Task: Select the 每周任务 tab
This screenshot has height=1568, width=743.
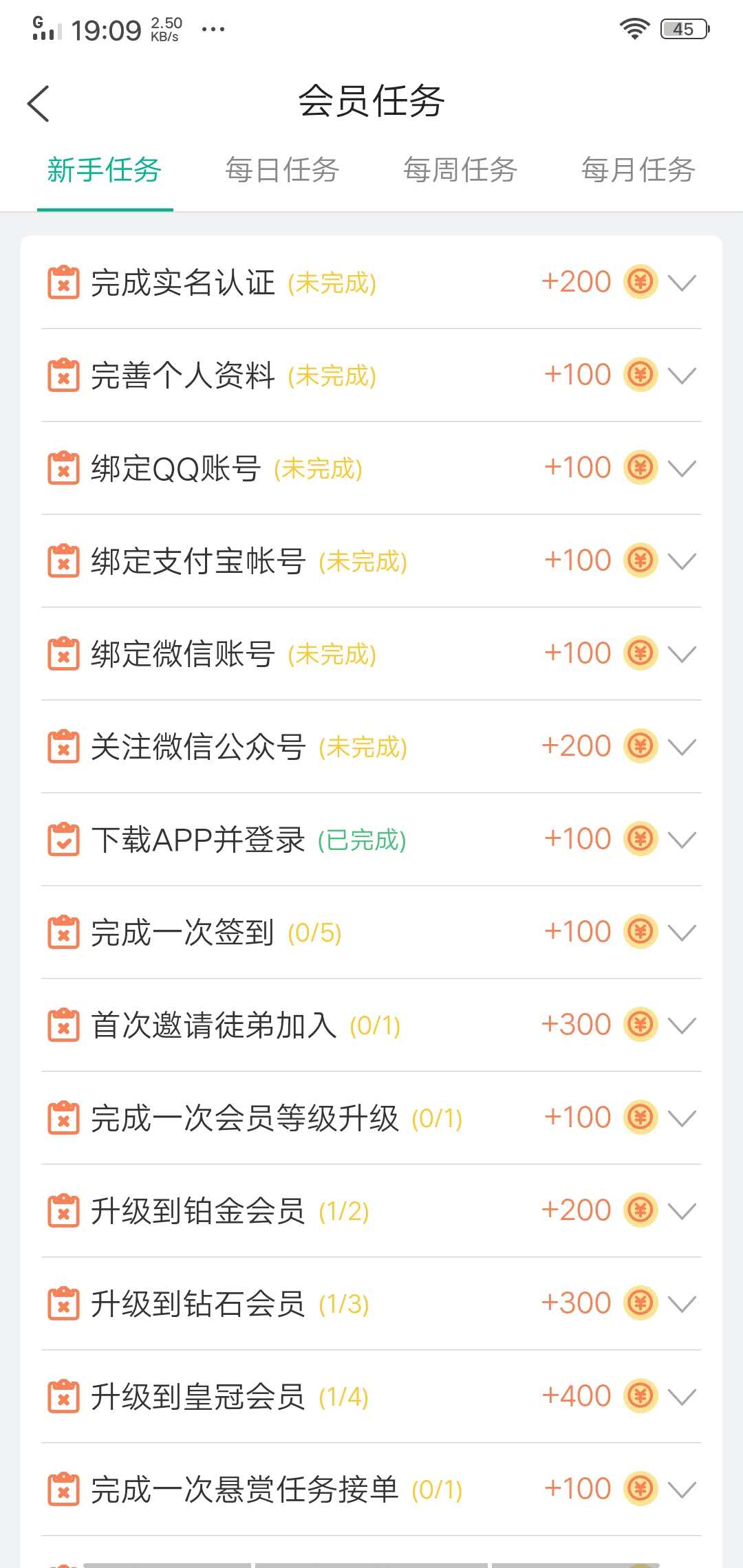Action: (x=460, y=171)
